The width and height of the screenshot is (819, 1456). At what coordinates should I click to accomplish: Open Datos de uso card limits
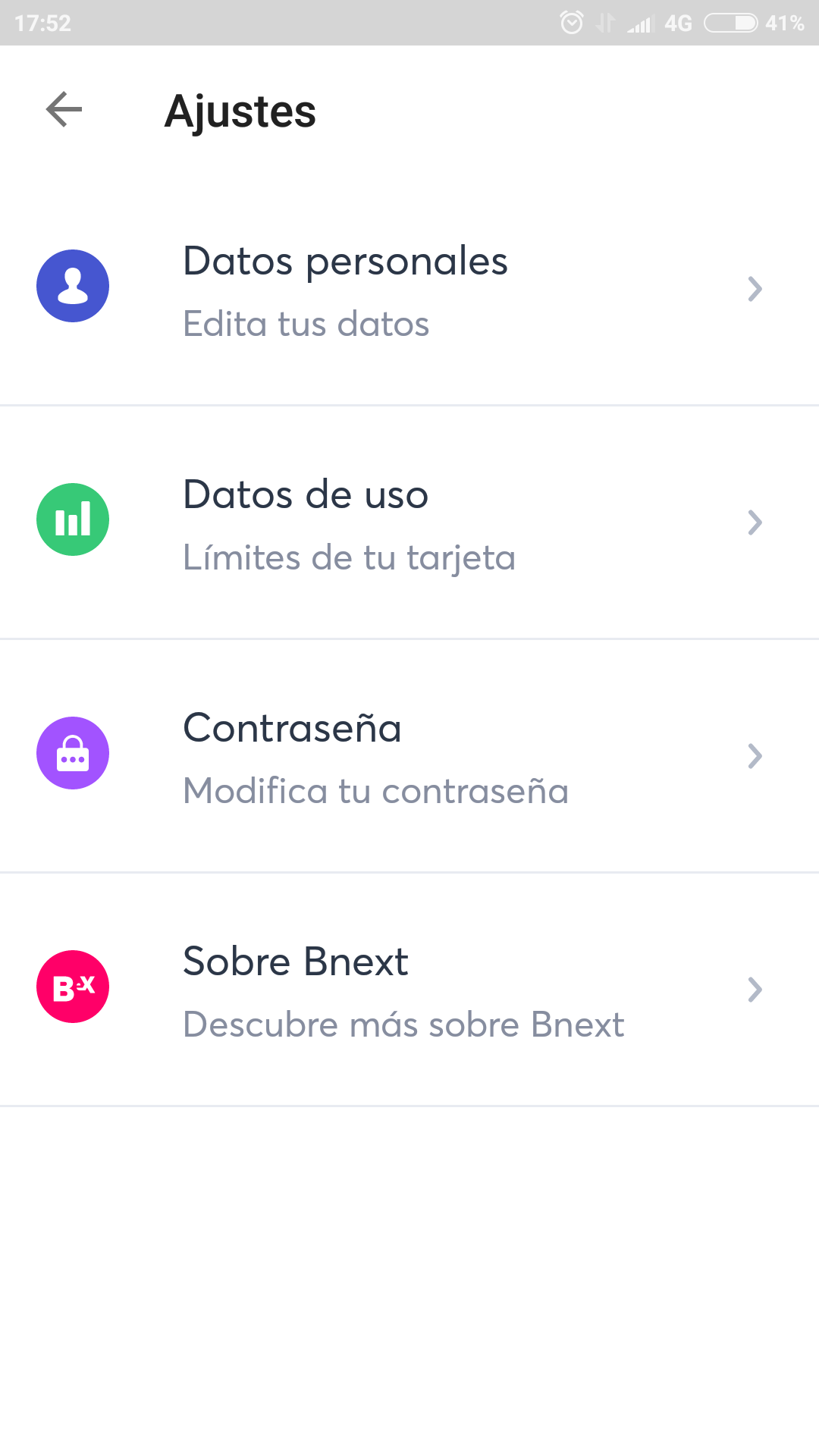(409, 523)
